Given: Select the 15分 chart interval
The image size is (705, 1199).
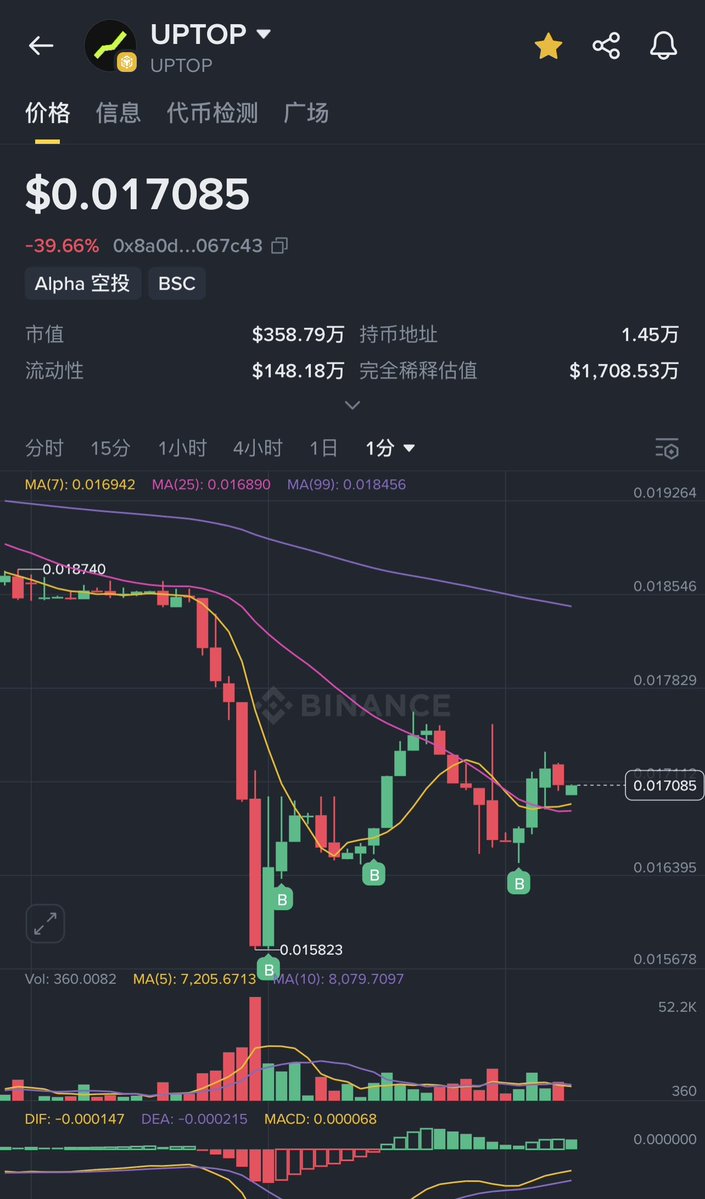Looking at the screenshot, I should coord(110,448).
